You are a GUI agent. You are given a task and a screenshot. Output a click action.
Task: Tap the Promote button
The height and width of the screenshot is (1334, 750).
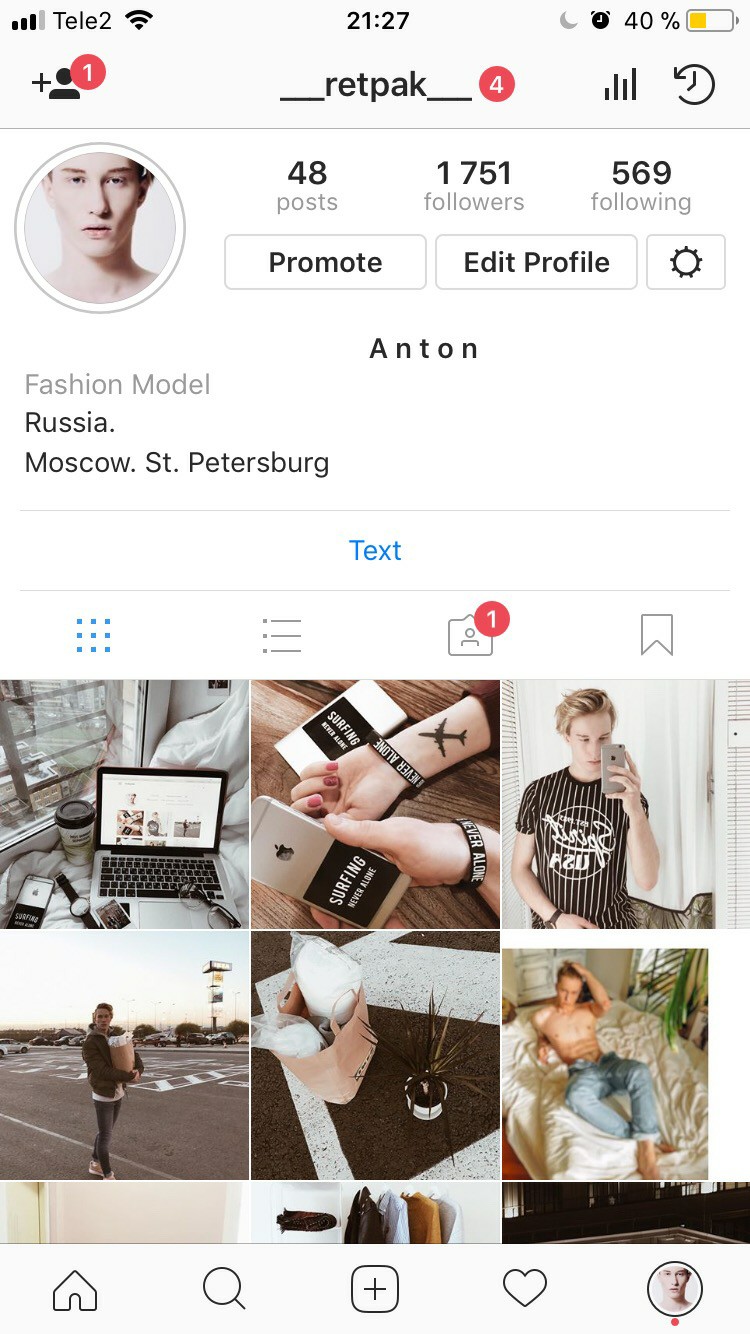tap(325, 262)
